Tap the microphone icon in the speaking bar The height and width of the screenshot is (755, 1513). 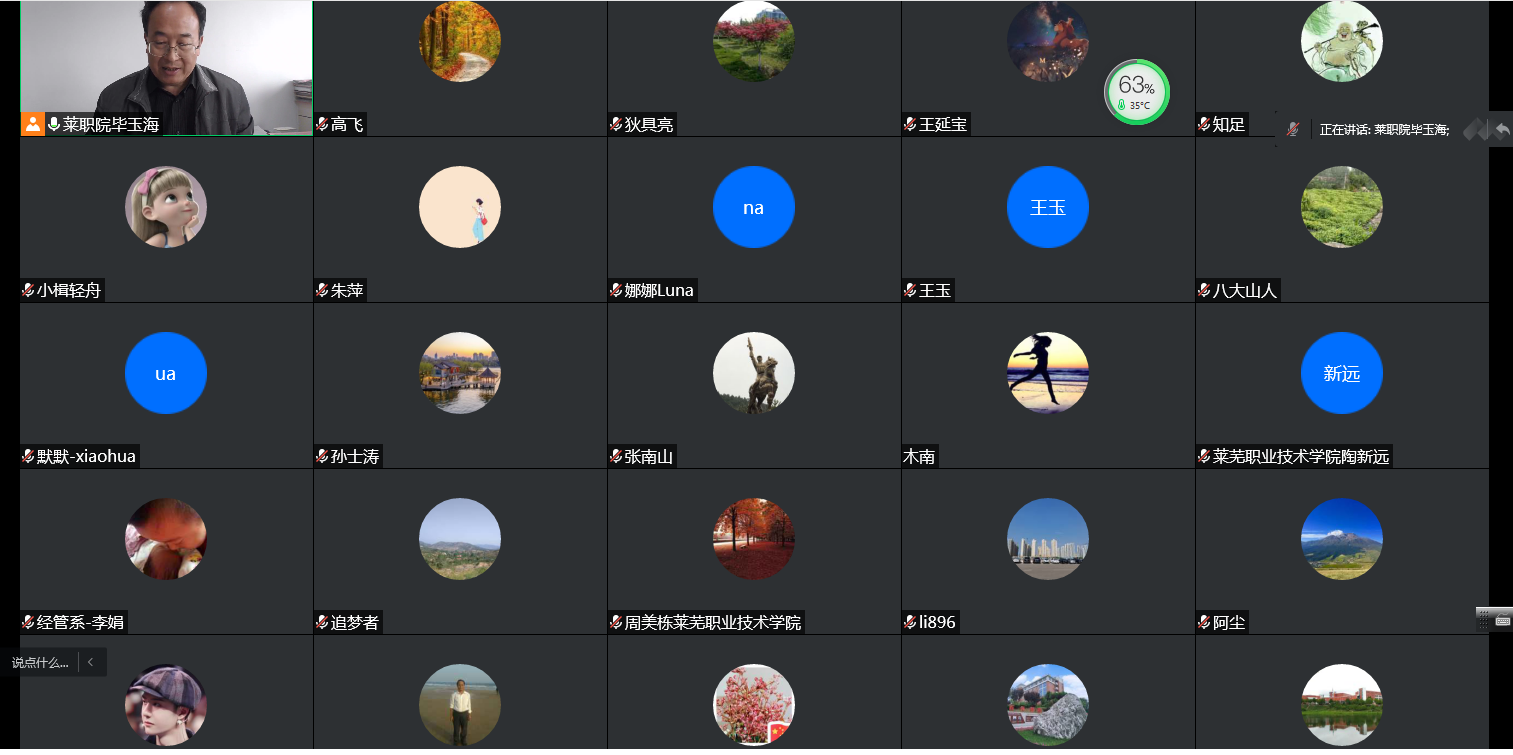1292,129
